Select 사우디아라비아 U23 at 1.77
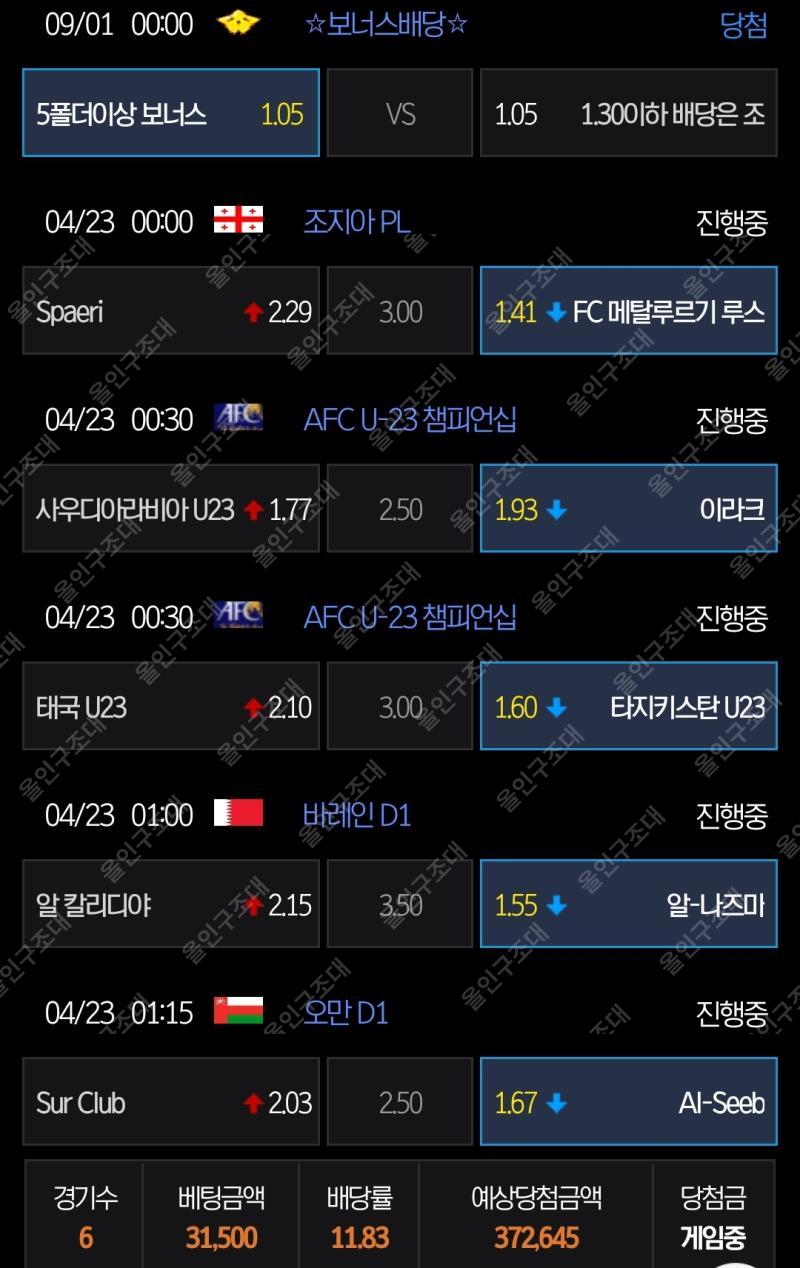Image resolution: width=800 pixels, height=1268 pixels. 171,509
